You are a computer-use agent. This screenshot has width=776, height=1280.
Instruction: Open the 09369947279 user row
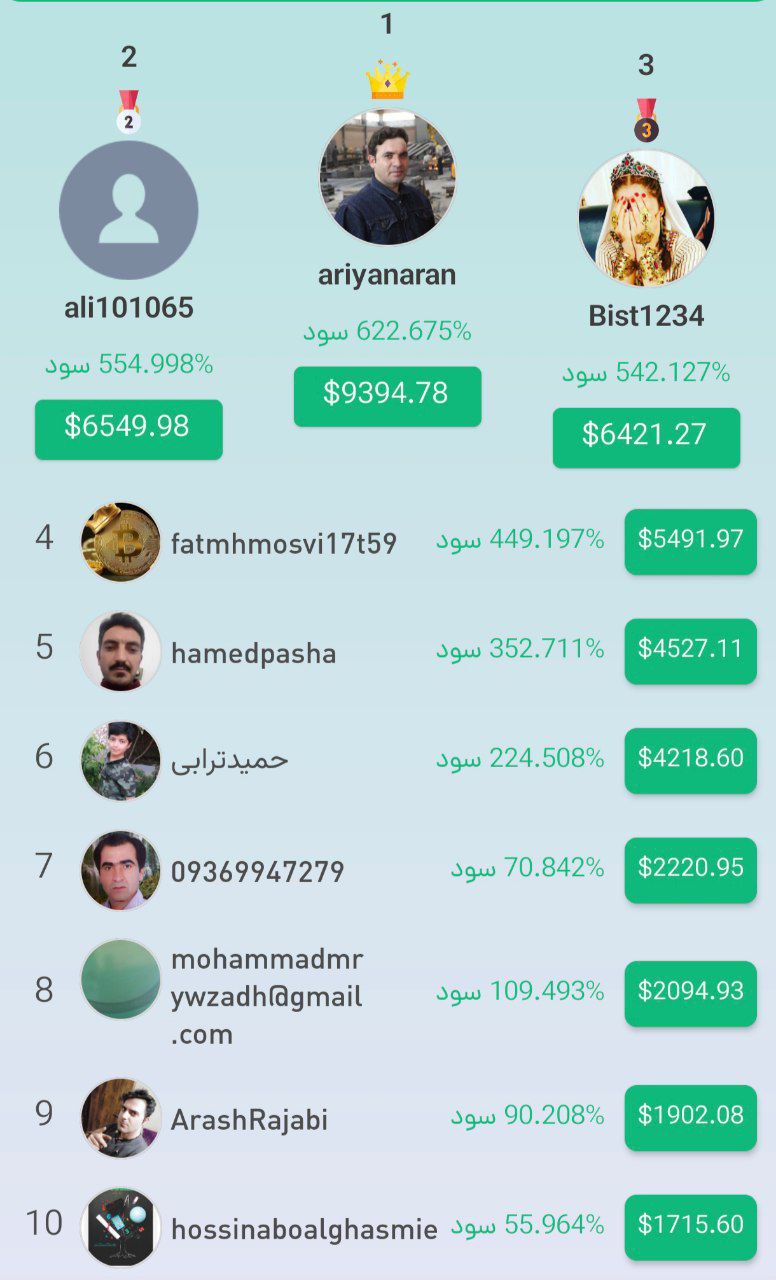[x=257, y=871]
